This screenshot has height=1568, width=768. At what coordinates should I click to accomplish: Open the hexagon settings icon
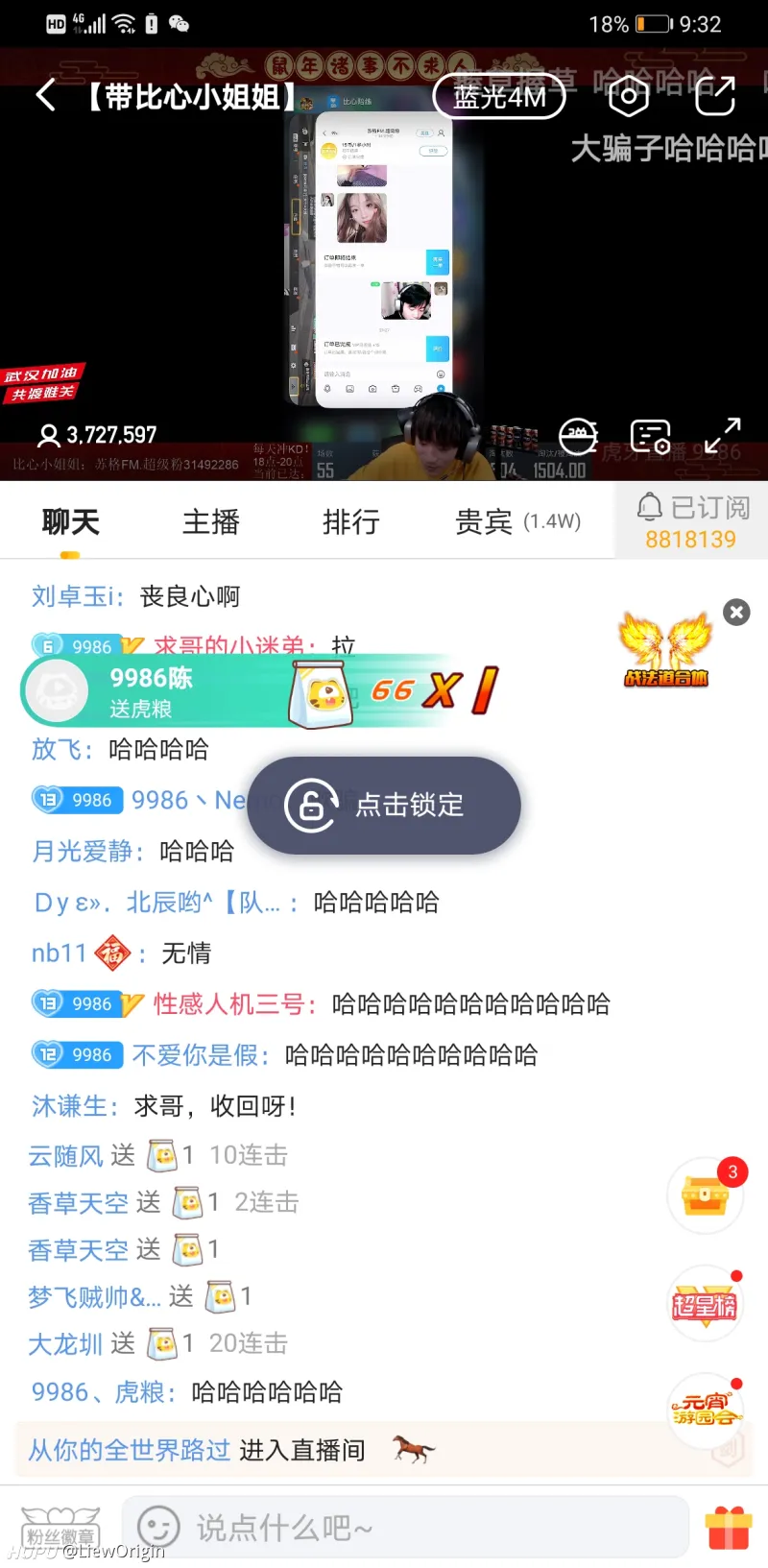pyautogui.click(x=629, y=96)
